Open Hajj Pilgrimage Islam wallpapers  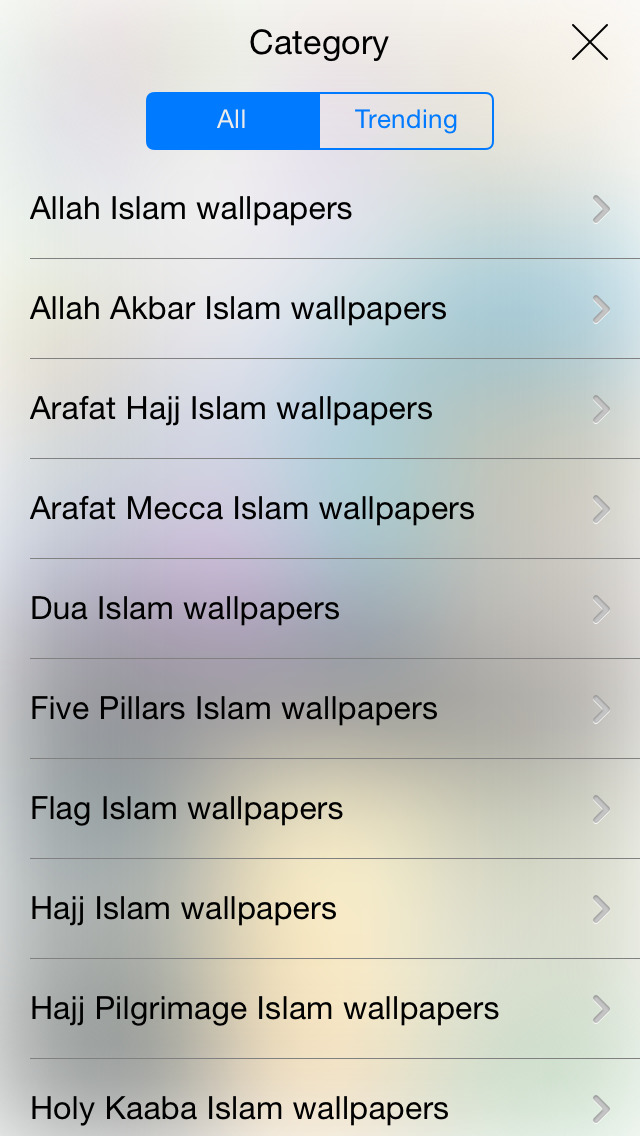pyautogui.click(x=320, y=1008)
